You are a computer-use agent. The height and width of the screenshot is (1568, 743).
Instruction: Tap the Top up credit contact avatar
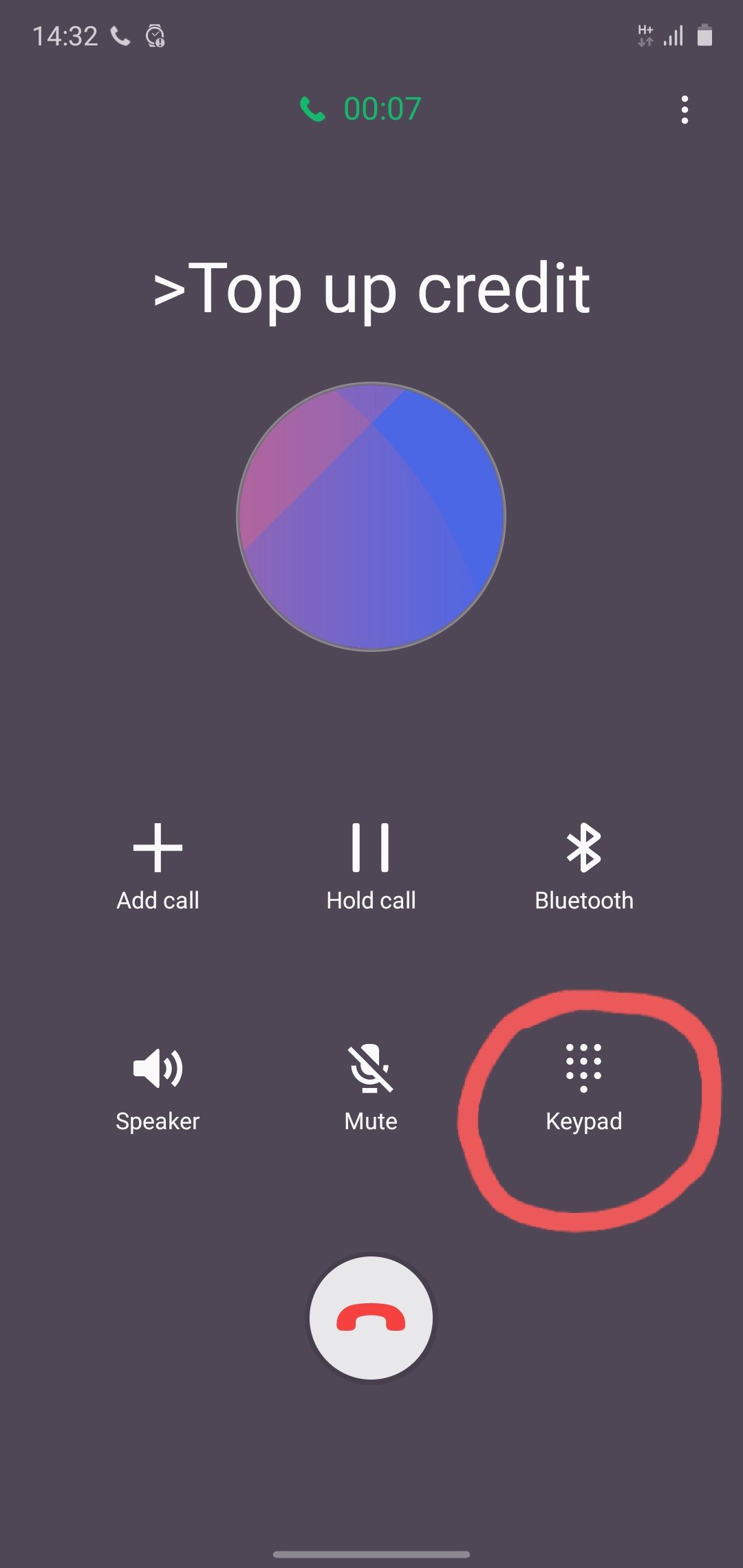click(371, 516)
